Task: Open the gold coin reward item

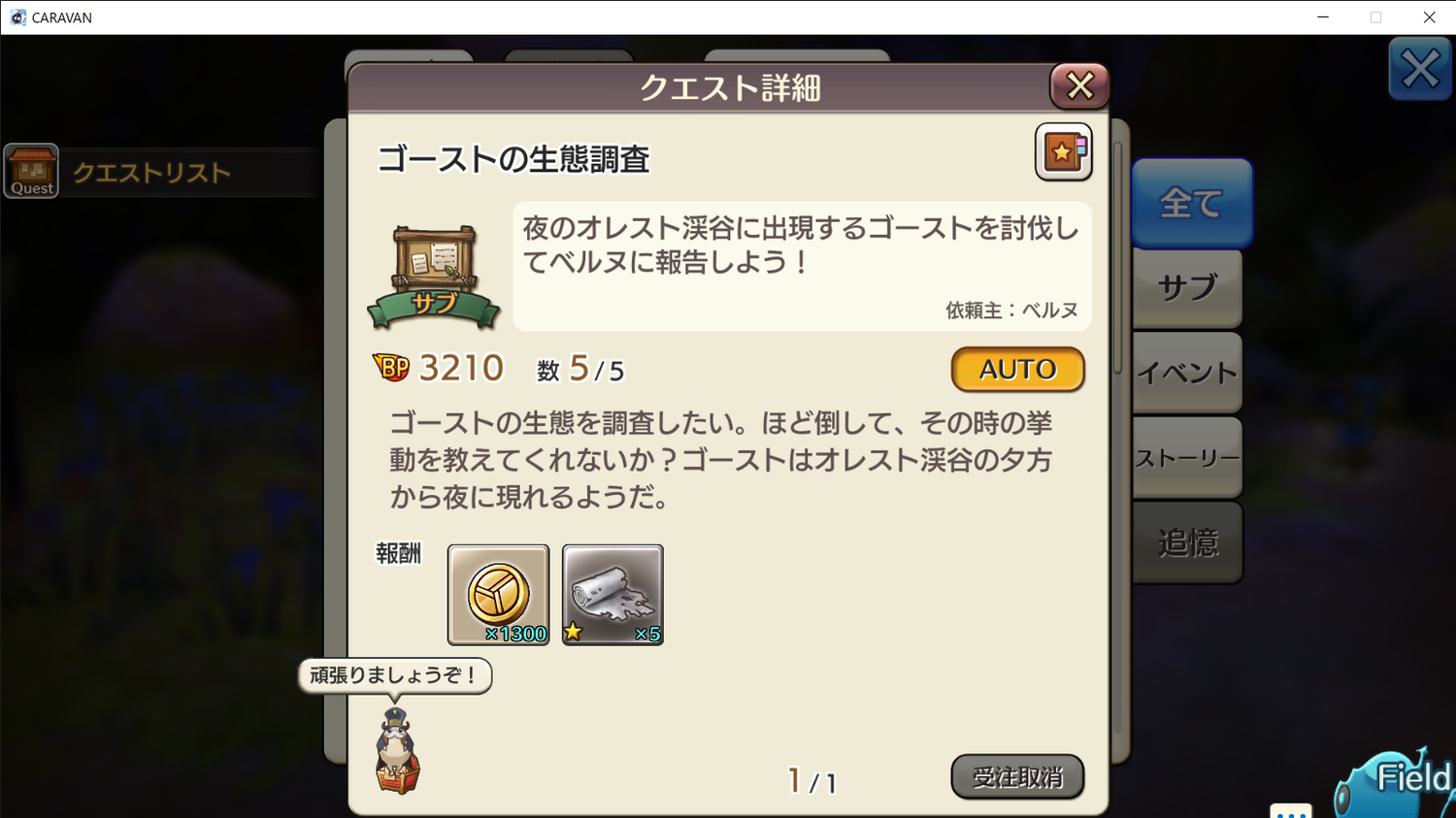Action: (498, 595)
